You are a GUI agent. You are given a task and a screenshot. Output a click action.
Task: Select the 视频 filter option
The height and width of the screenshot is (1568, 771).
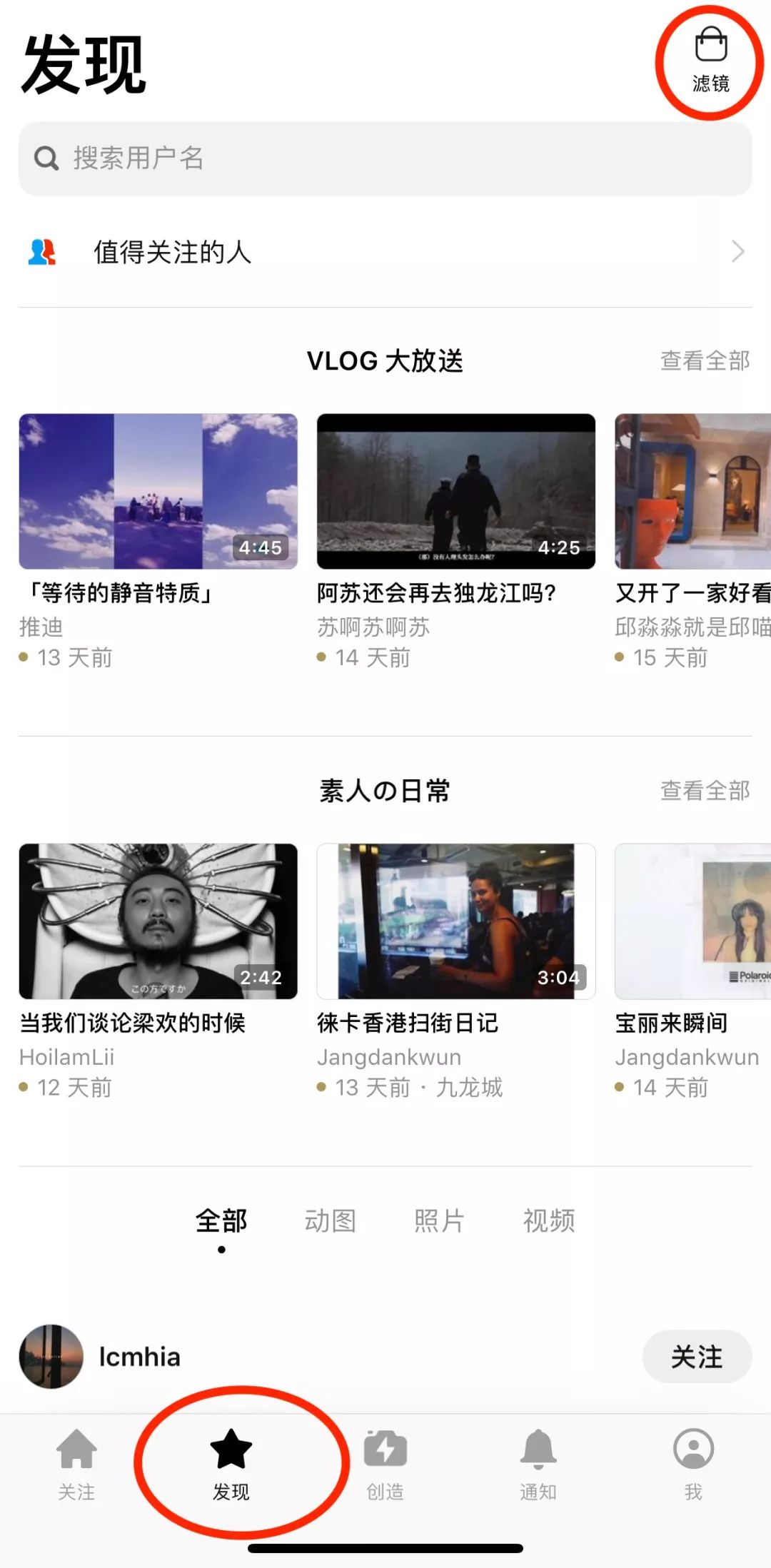tap(548, 1221)
